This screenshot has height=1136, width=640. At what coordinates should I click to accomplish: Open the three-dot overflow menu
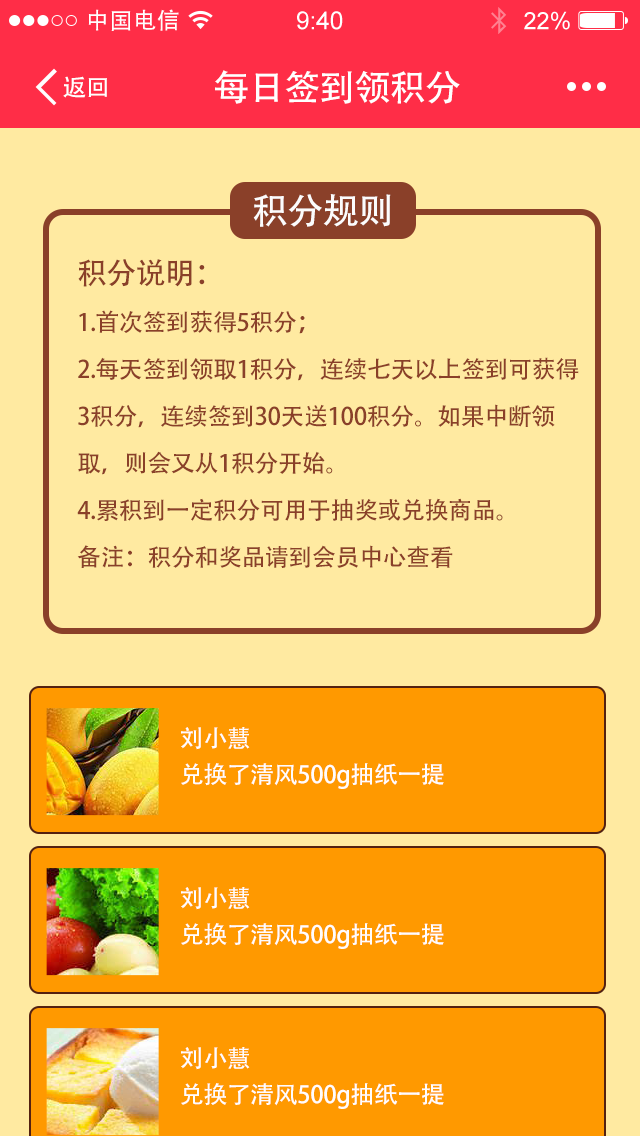click(x=586, y=87)
